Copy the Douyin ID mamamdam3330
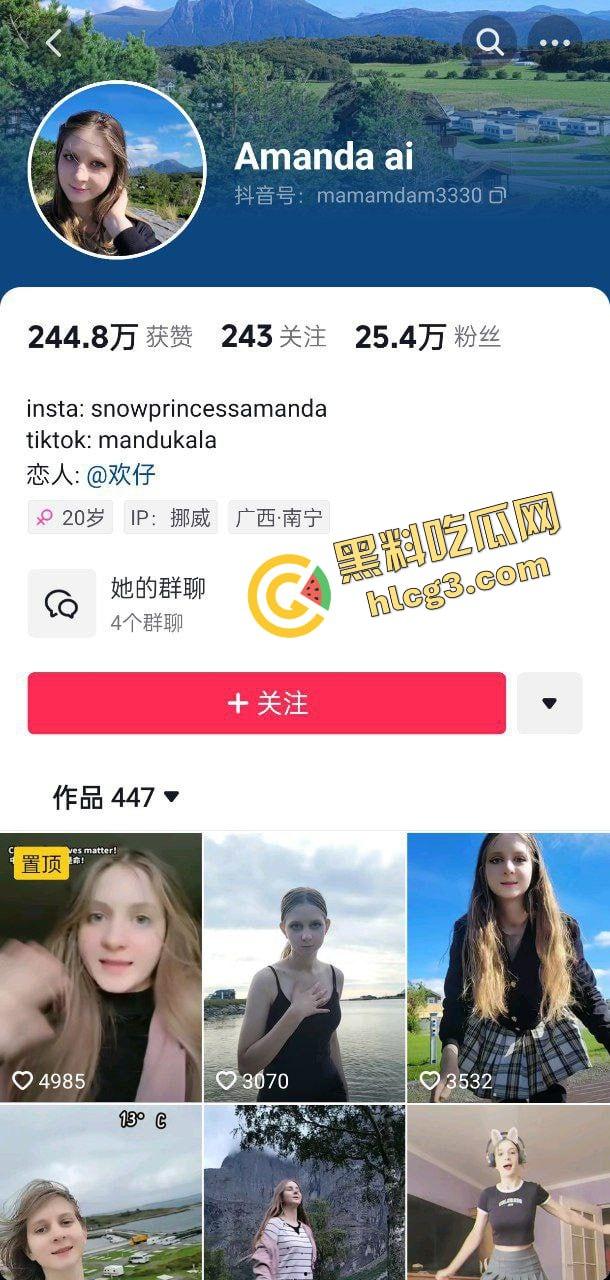Image resolution: width=610 pixels, height=1280 pixels. (x=497, y=195)
